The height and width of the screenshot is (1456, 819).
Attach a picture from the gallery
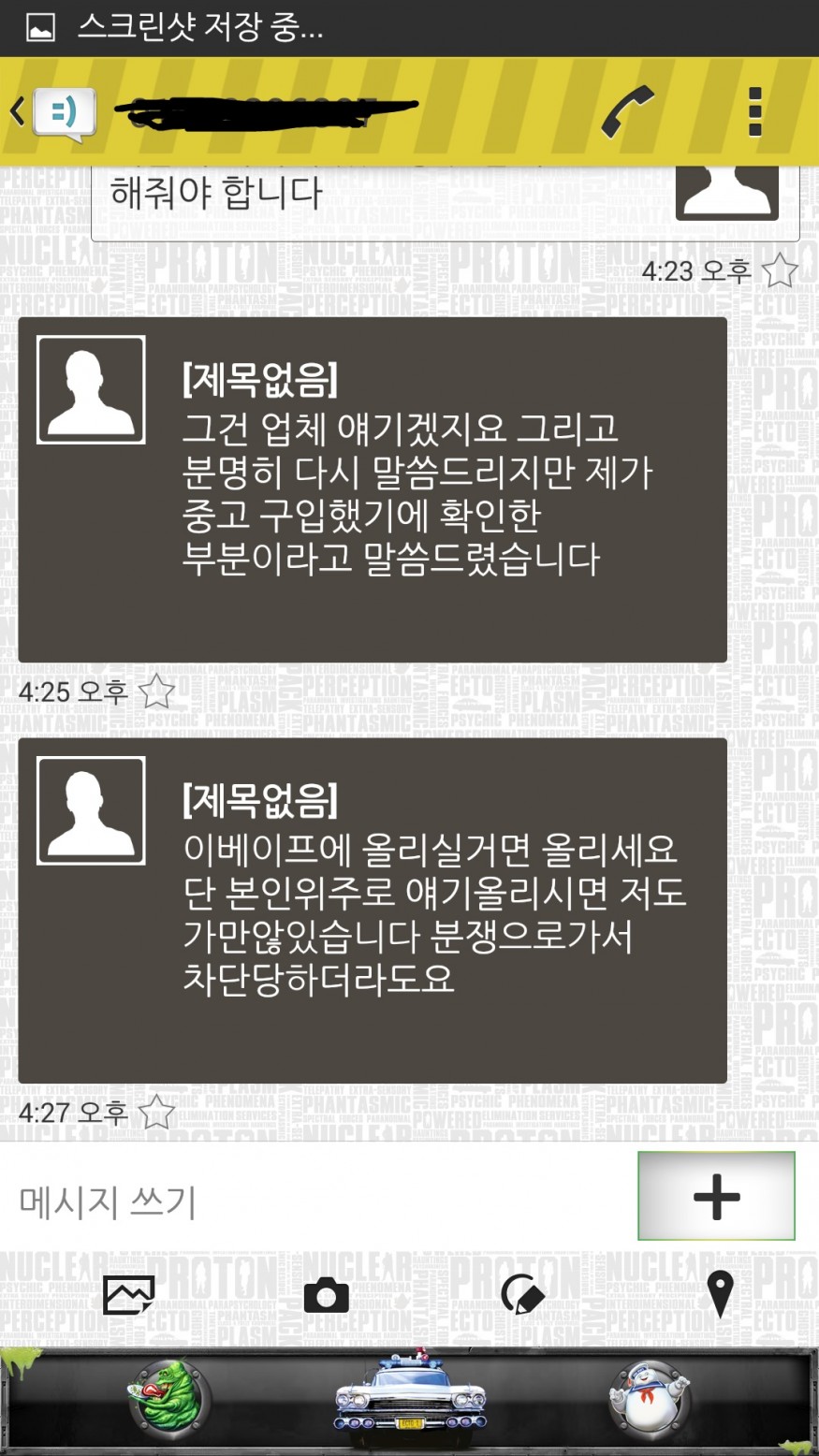click(x=128, y=1295)
